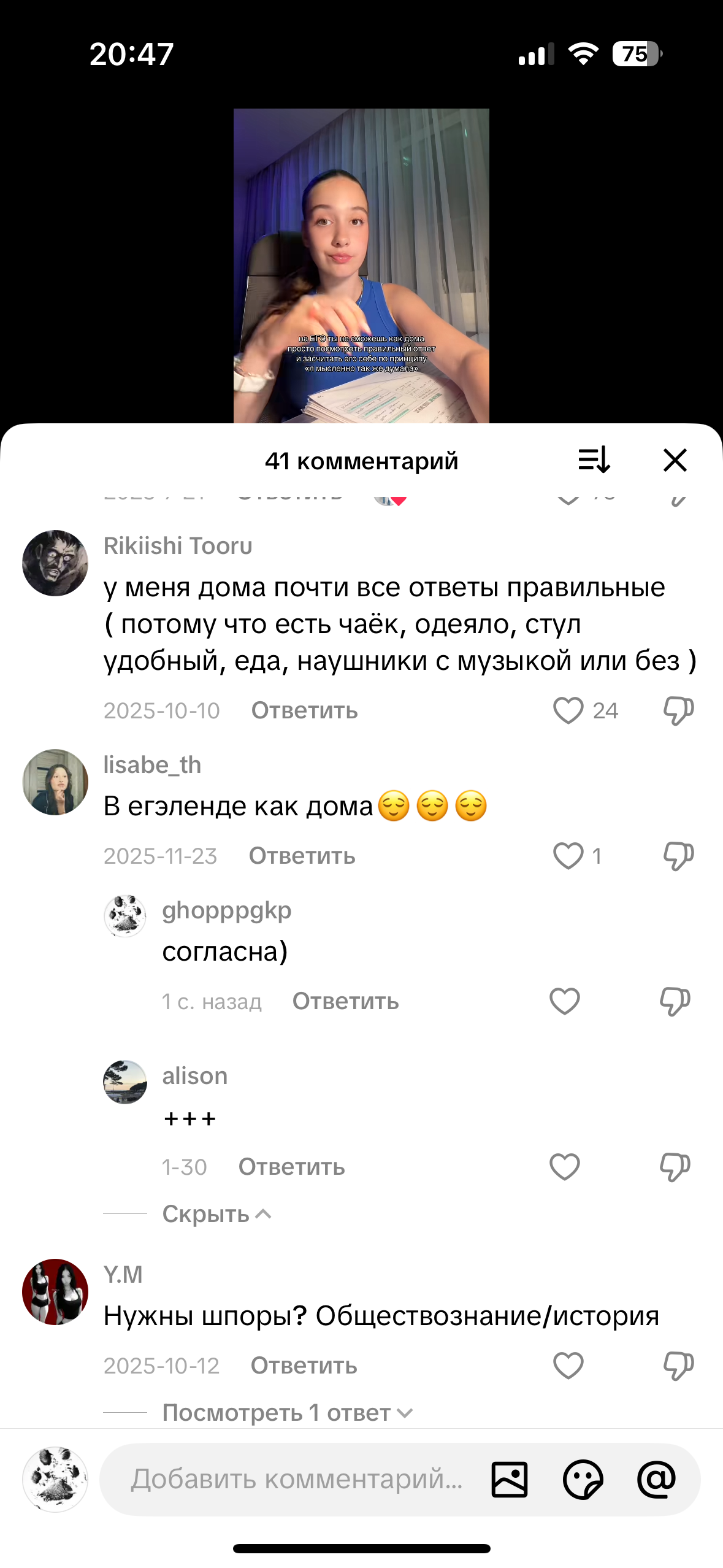
Task: Reply to lisabe_th's comment
Action: (x=302, y=856)
